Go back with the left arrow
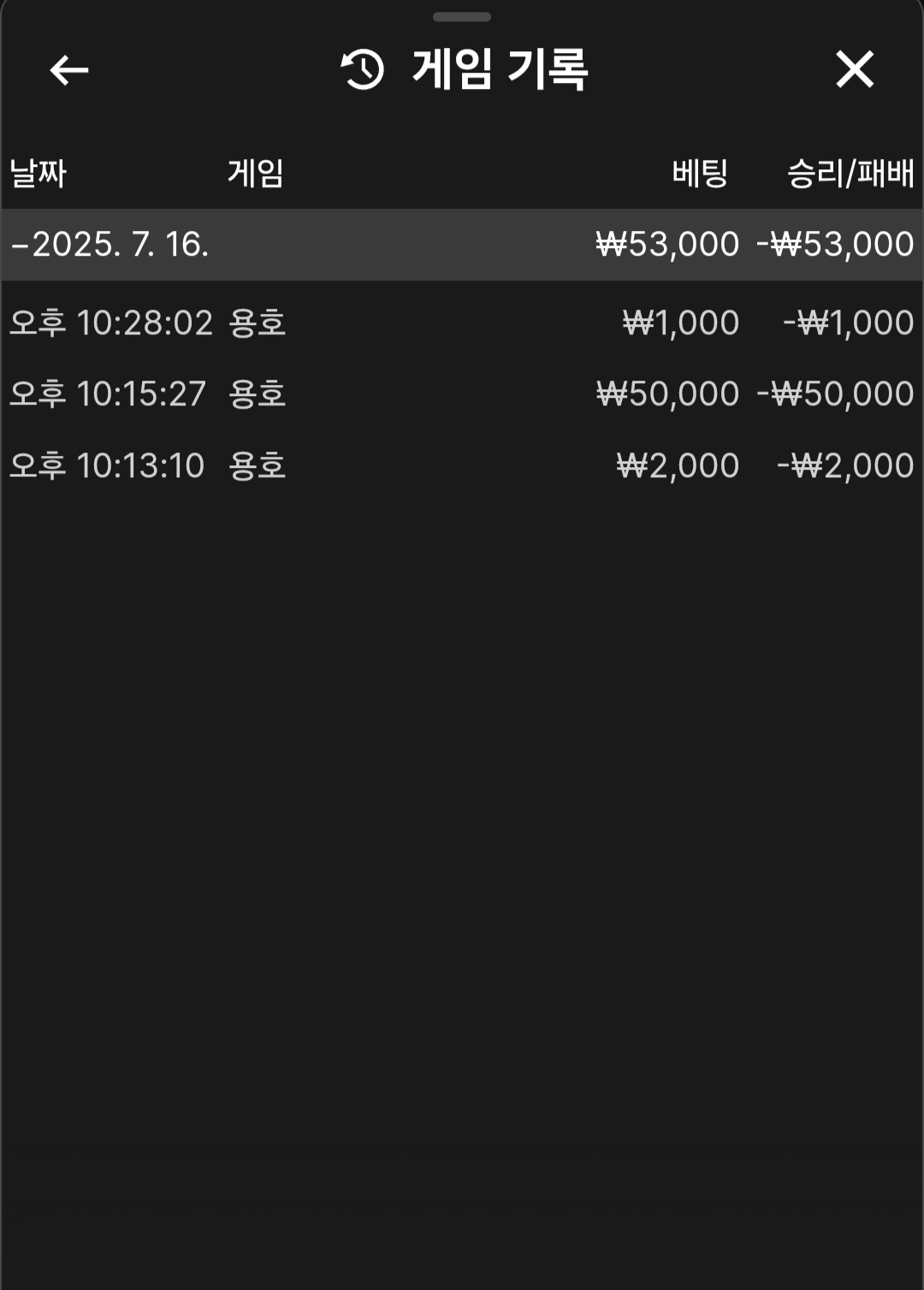 tap(69, 70)
